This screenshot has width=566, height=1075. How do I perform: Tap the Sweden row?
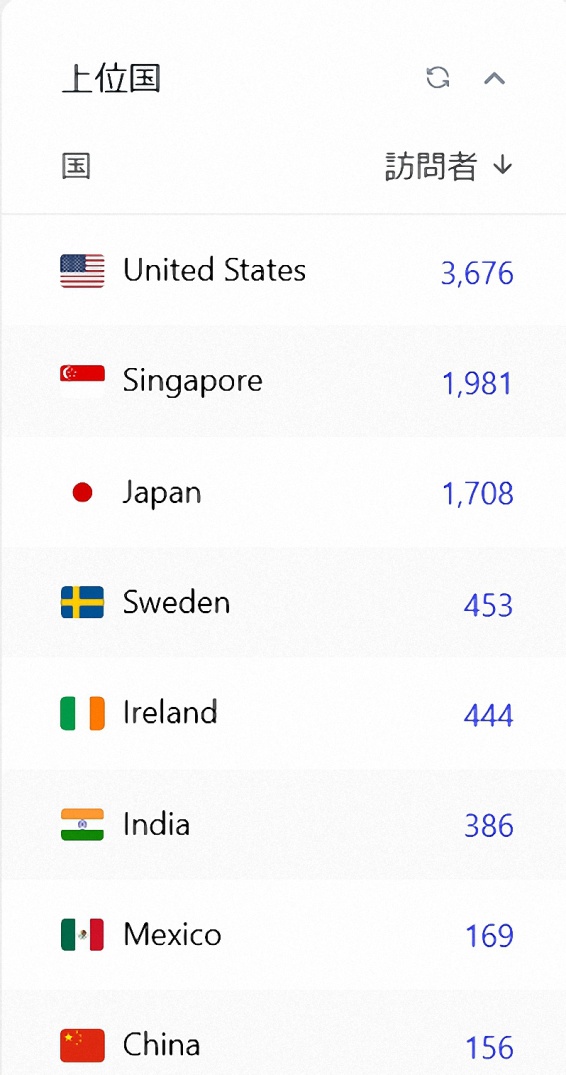283,603
